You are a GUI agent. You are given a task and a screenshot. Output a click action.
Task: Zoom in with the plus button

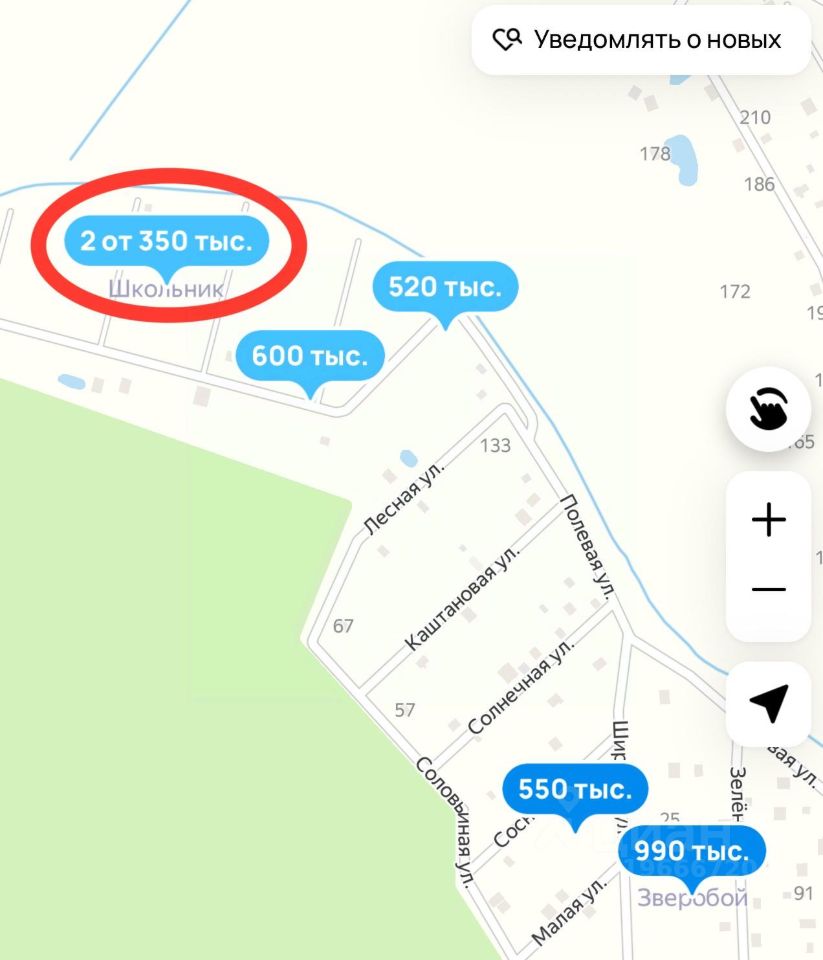coord(768,520)
